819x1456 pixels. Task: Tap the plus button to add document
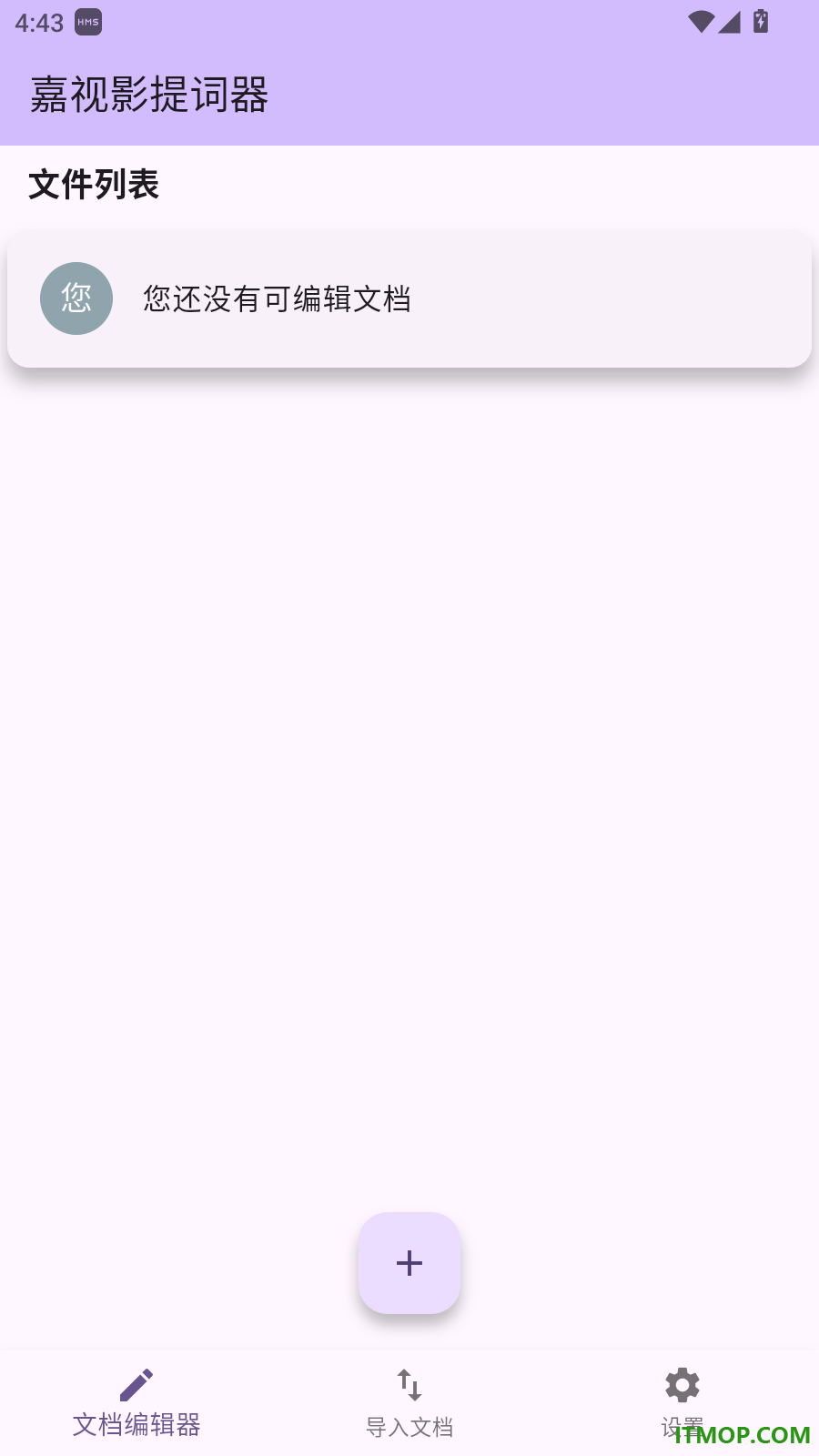[409, 1263]
